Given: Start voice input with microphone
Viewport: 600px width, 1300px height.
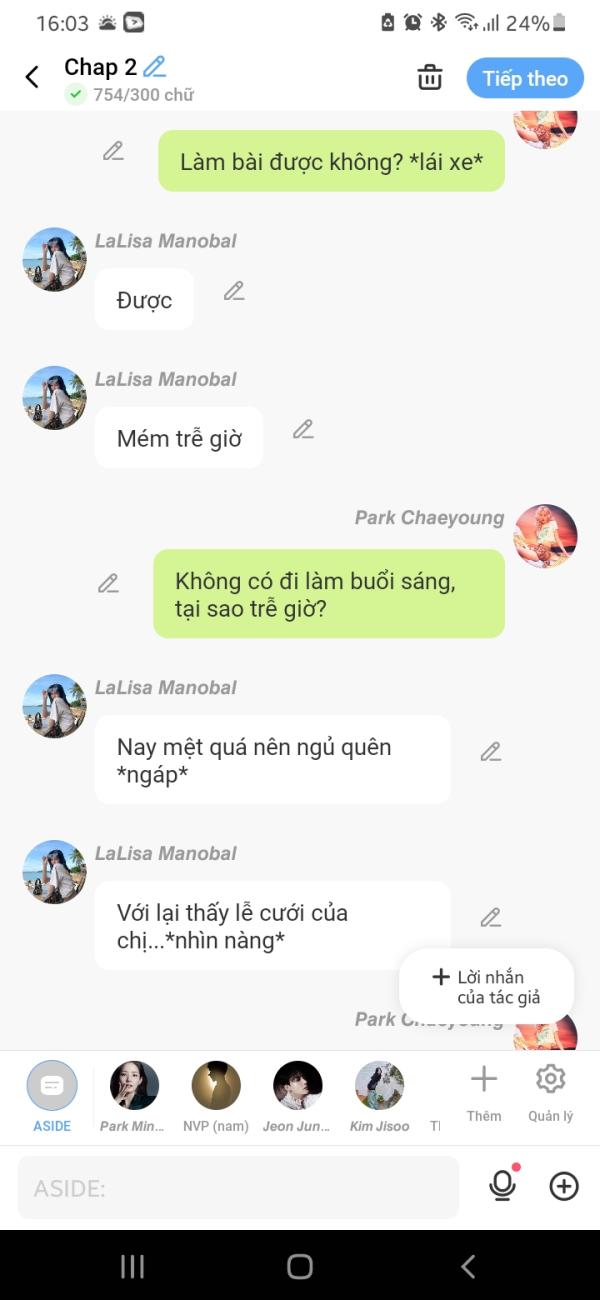Looking at the screenshot, I should coord(502,1185).
